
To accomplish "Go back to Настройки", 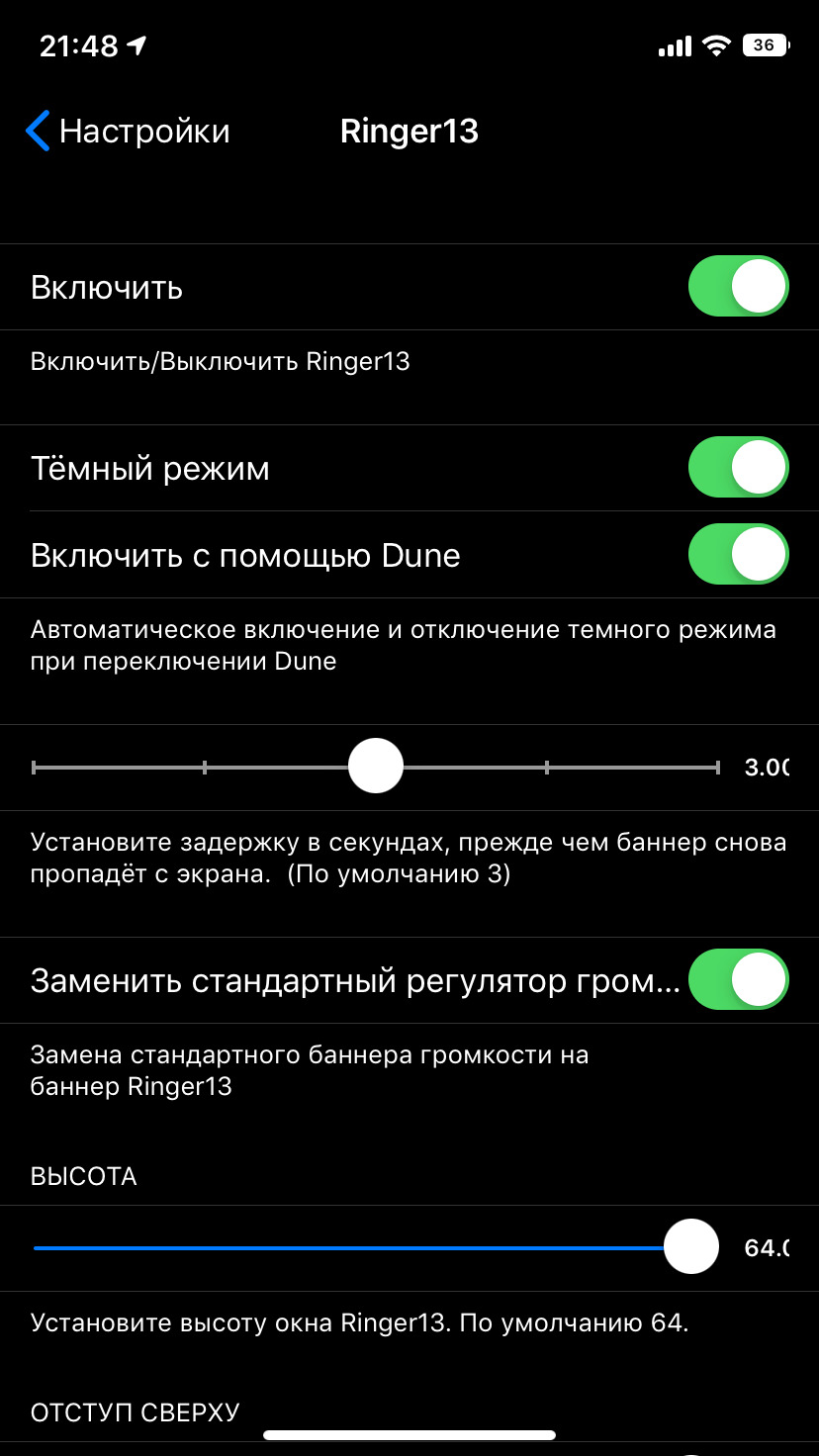I will click(128, 132).
